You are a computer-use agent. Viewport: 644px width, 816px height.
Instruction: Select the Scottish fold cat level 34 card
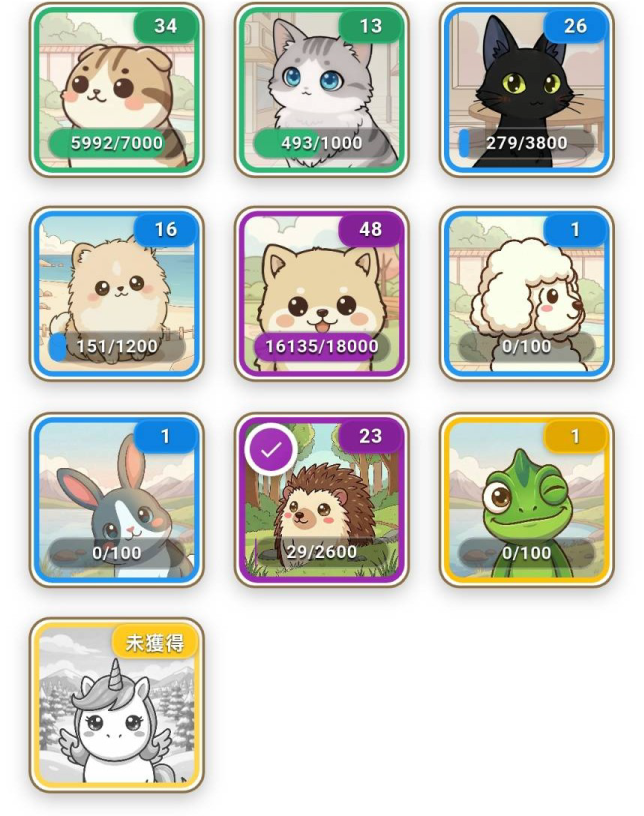pyautogui.click(x=116, y=90)
